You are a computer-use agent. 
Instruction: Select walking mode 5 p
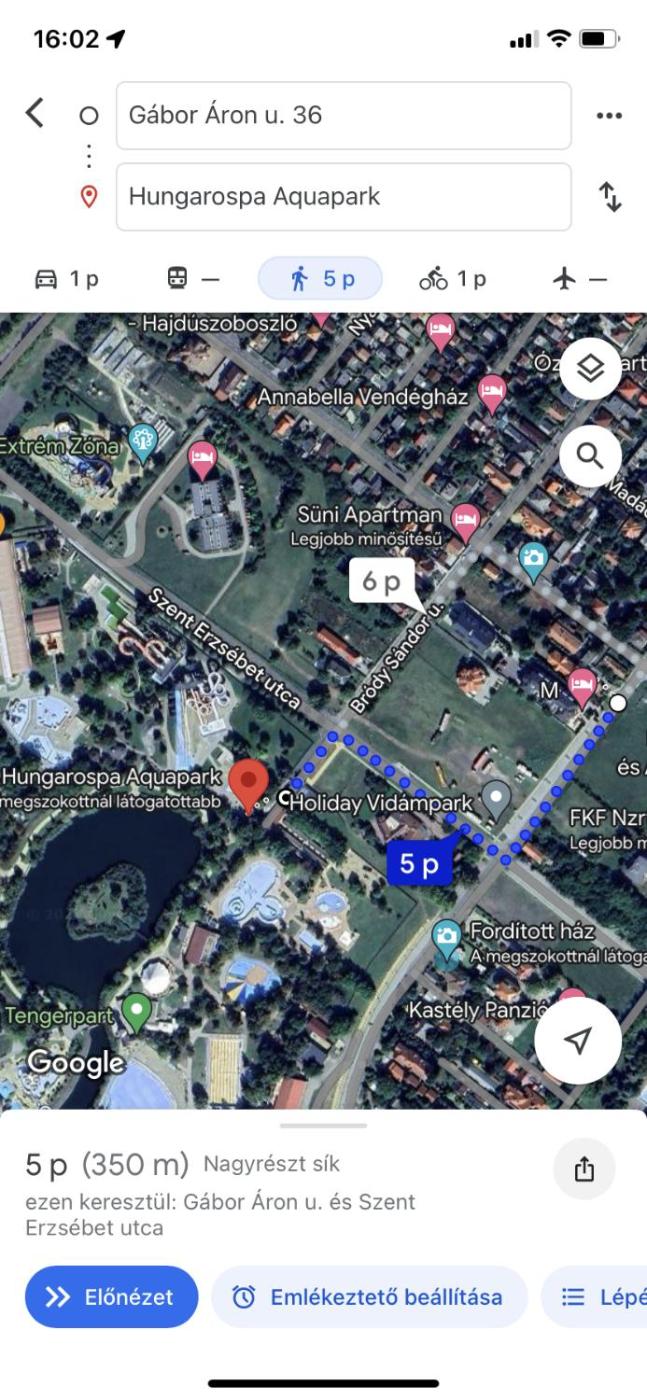click(x=320, y=280)
